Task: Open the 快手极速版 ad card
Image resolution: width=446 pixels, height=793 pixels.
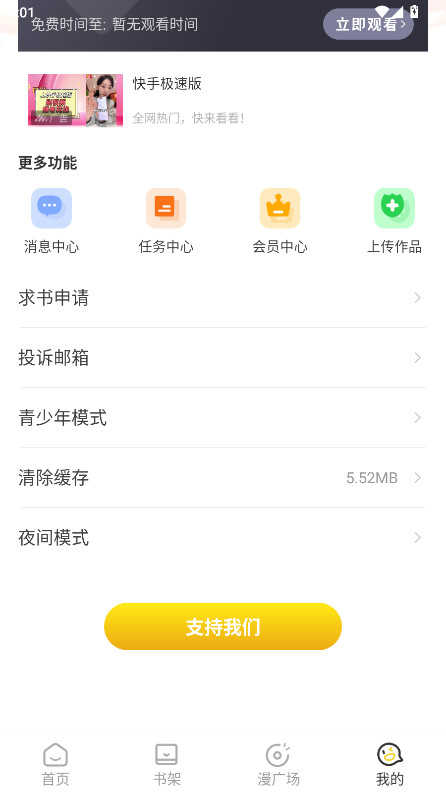Action: (223, 100)
